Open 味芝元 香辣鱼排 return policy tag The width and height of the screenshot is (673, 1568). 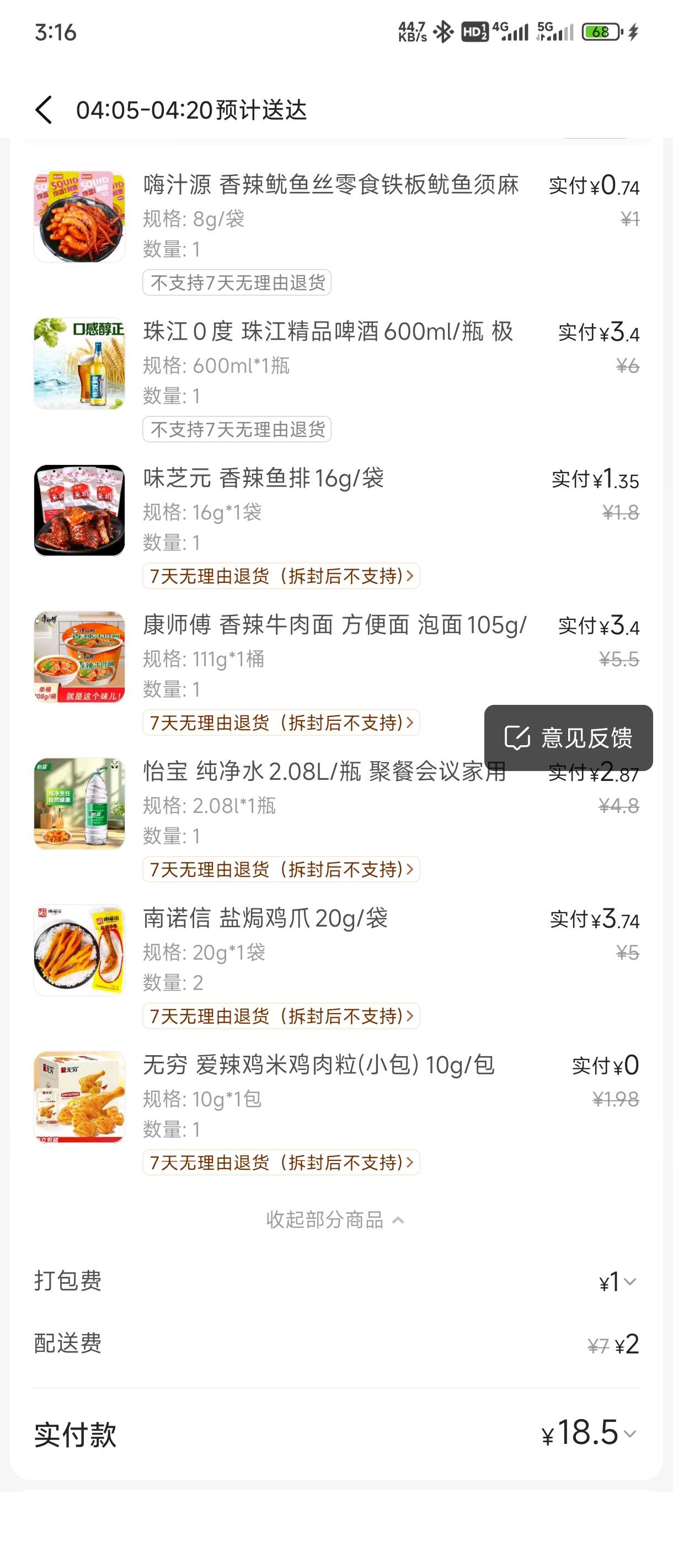click(281, 576)
